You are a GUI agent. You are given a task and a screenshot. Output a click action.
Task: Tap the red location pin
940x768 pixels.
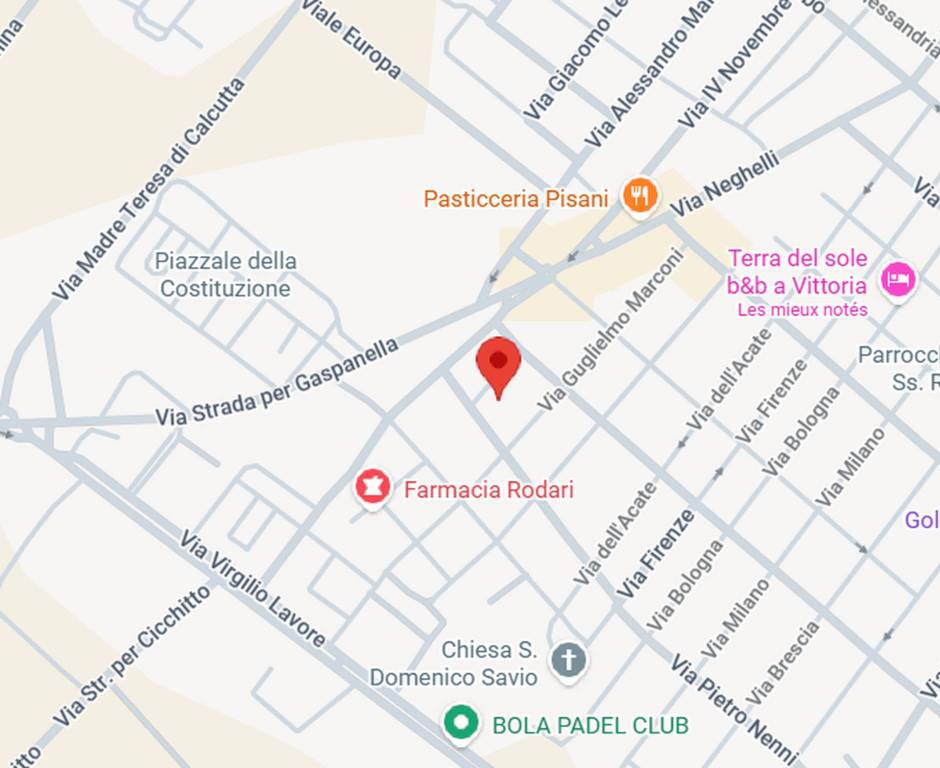tap(498, 364)
